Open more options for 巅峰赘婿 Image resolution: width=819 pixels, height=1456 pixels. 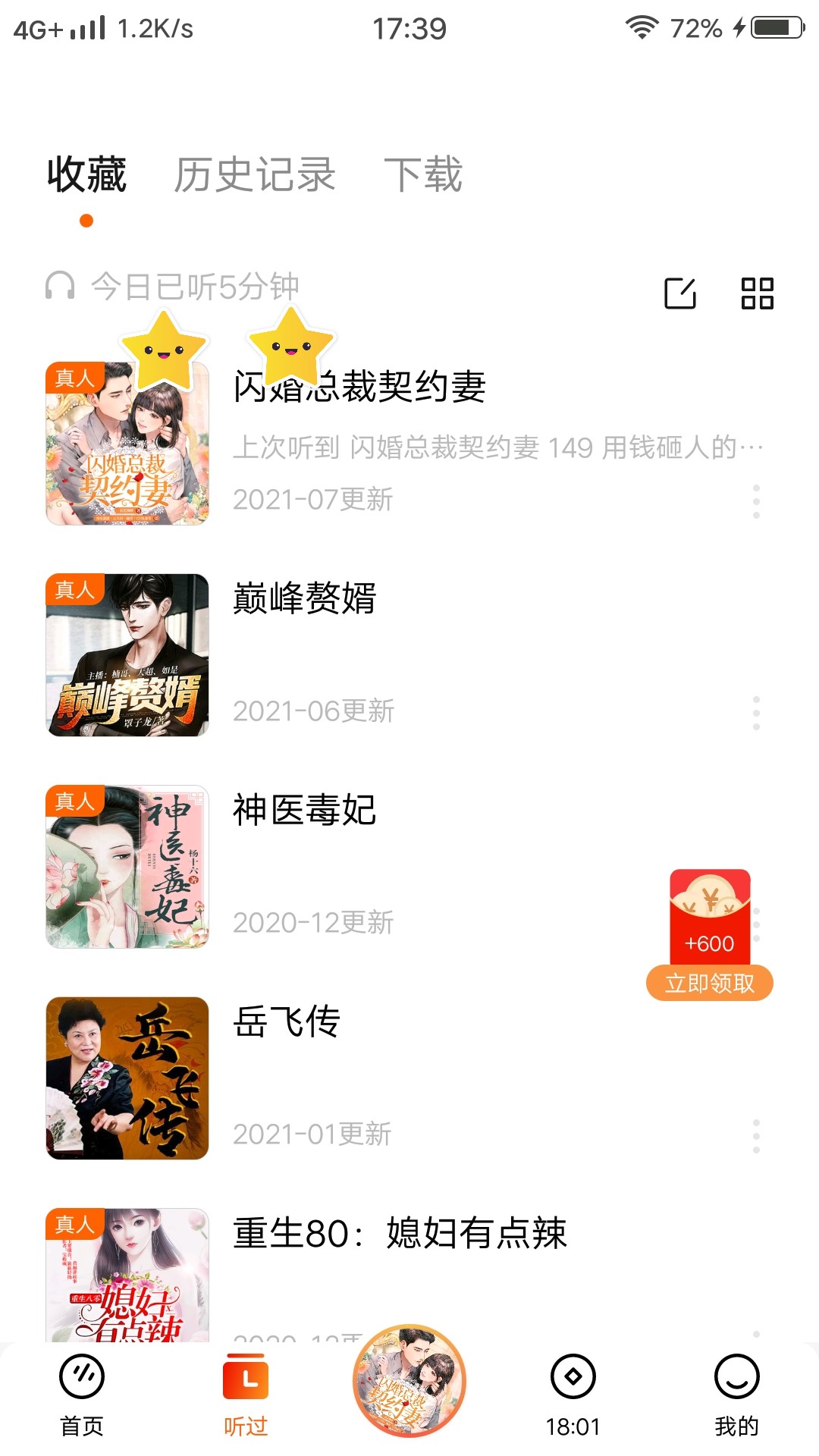point(756,713)
